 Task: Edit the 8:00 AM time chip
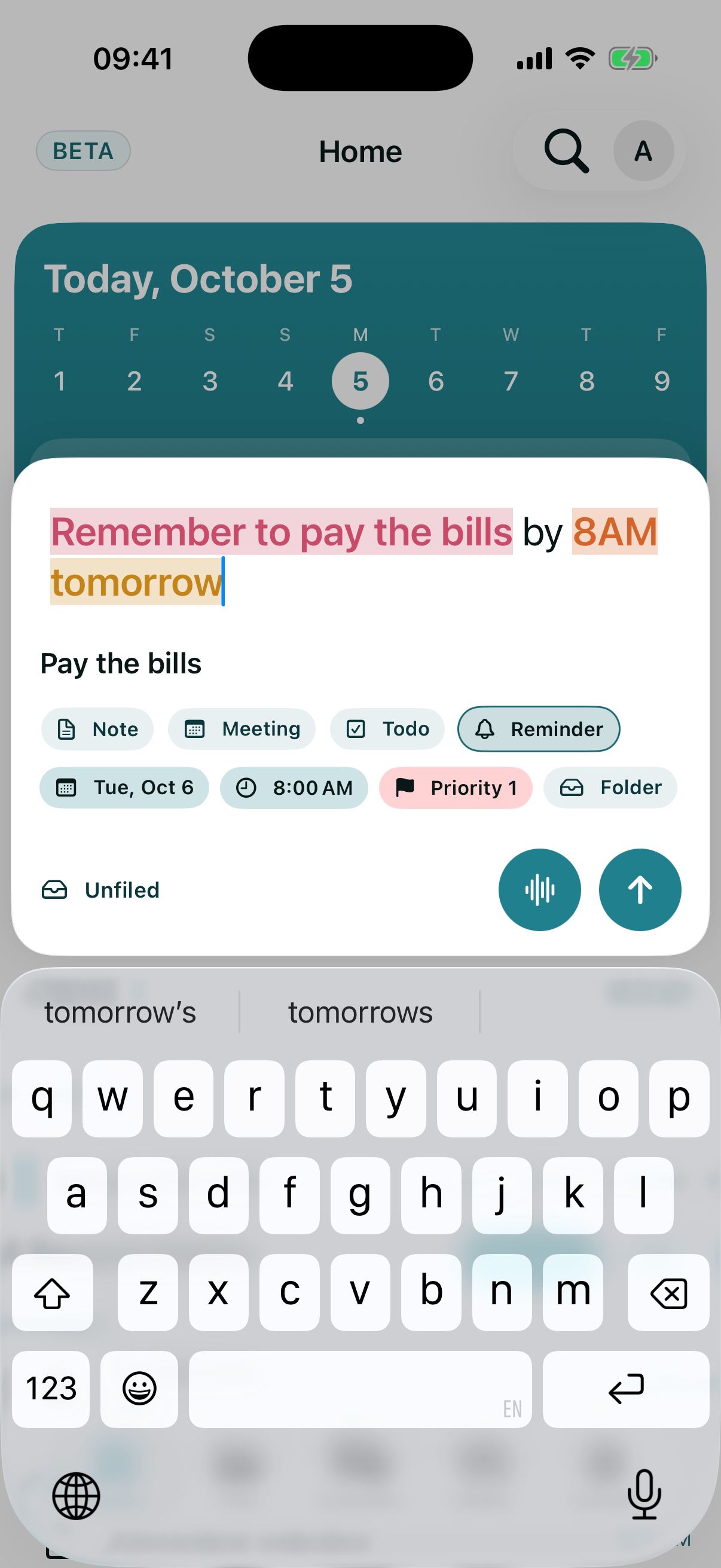point(294,787)
